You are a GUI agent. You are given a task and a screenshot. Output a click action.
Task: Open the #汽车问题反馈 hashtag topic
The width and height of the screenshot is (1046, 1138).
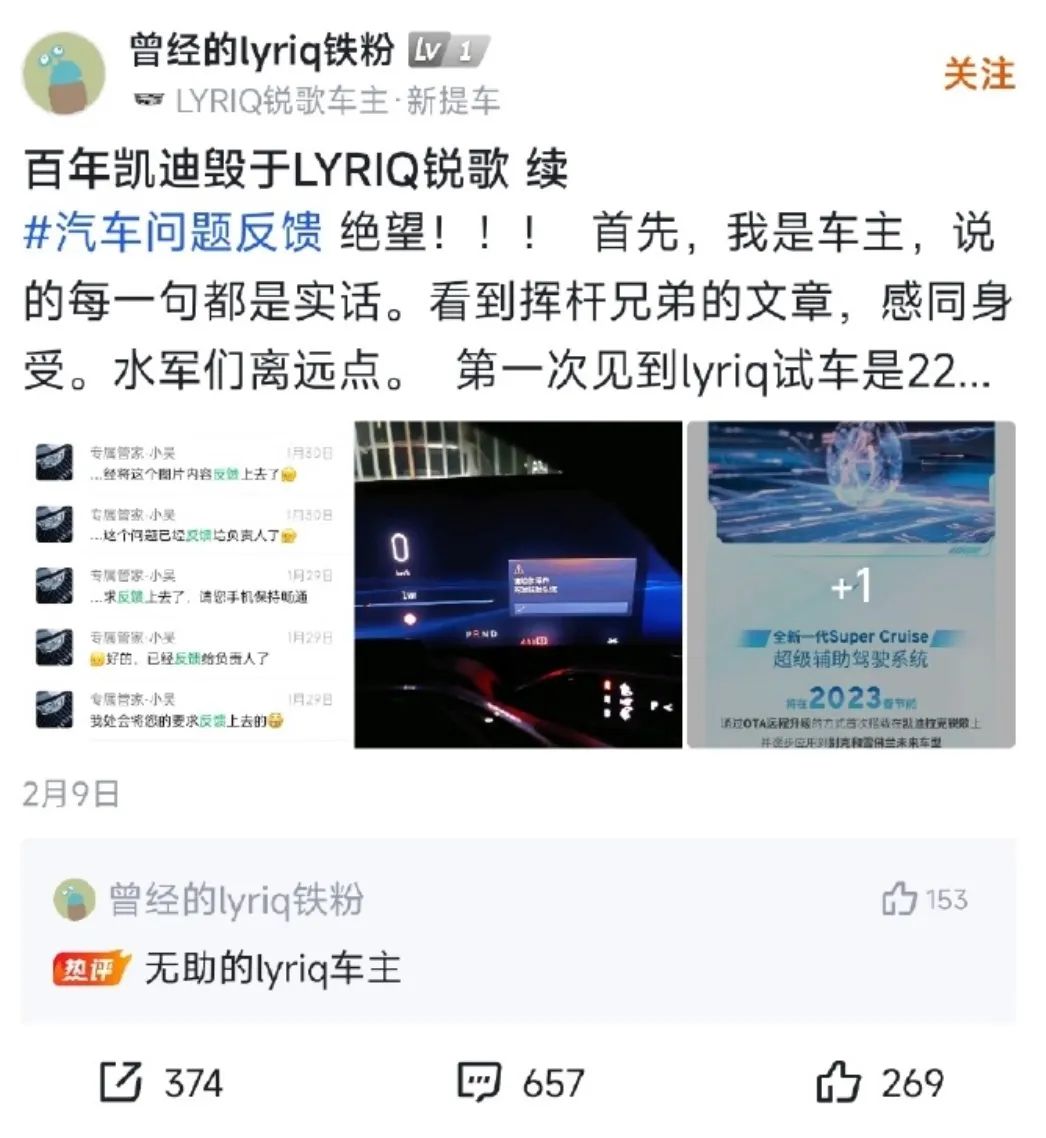click(172, 233)
